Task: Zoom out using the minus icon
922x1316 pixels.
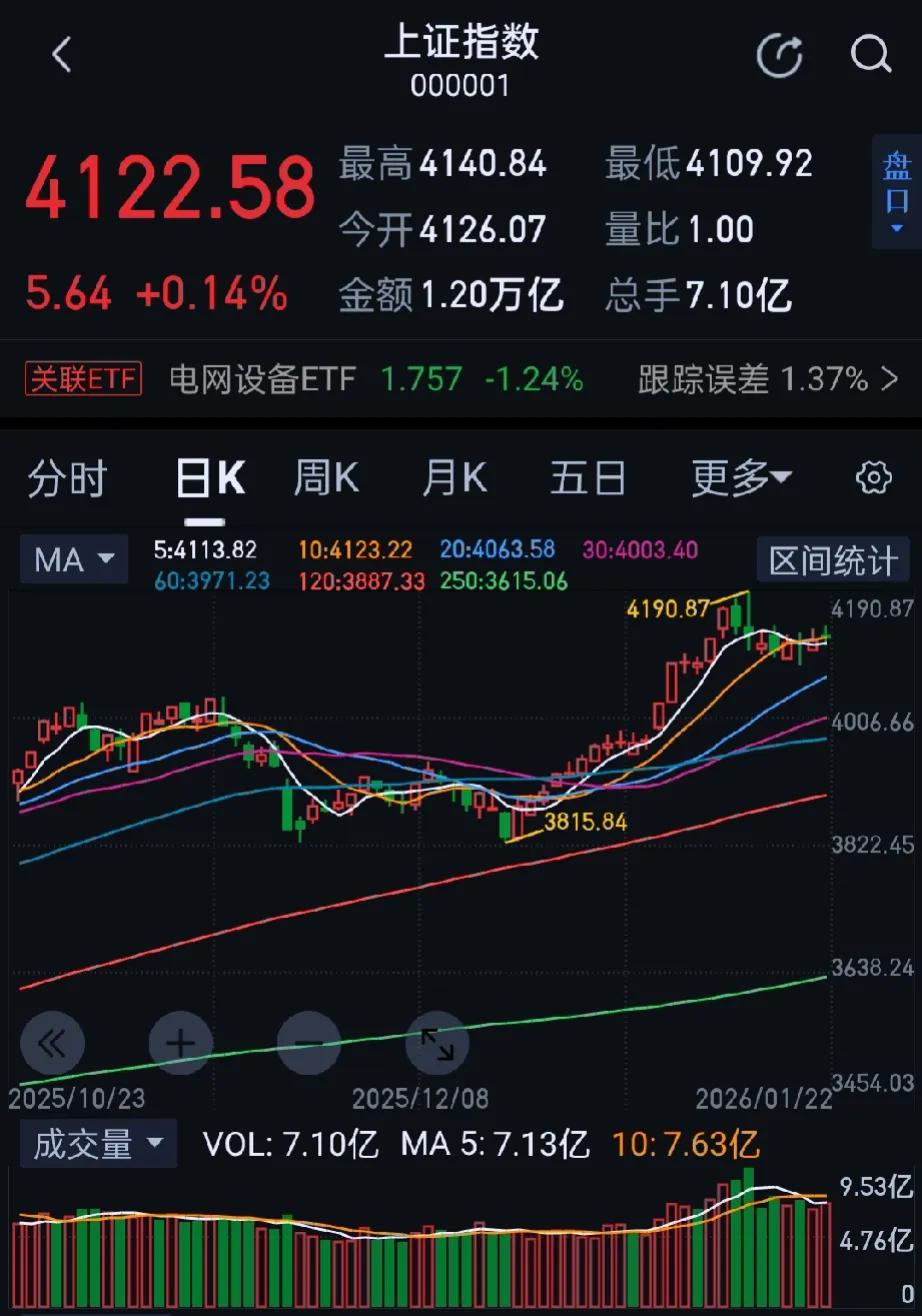Action: click(308, 1043)
